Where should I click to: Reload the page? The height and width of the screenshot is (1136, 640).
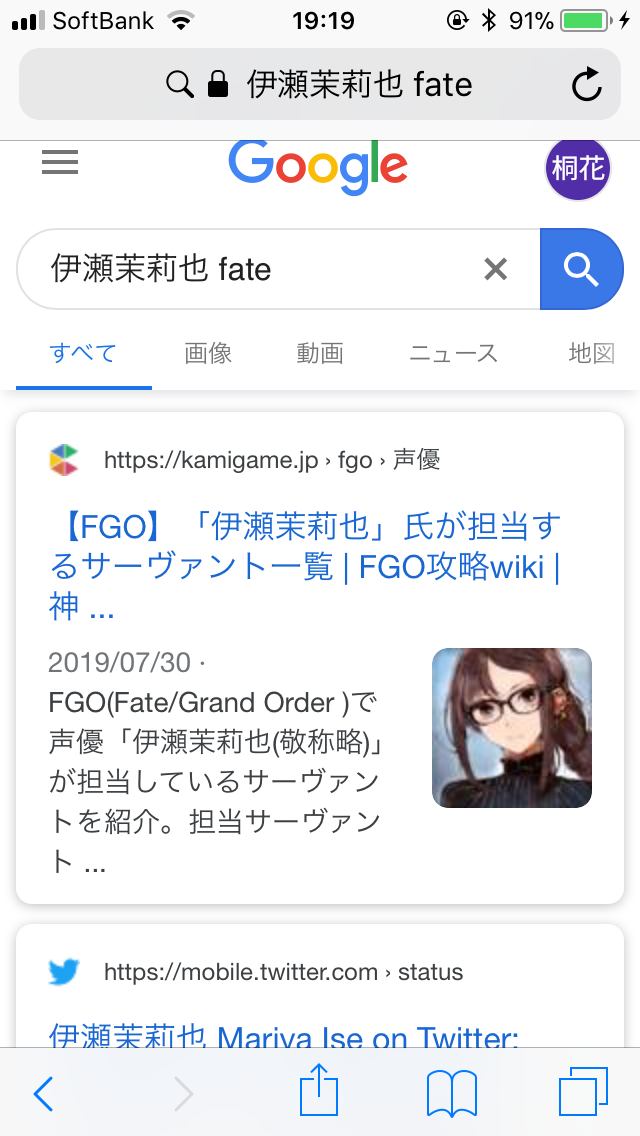(587, 85)
